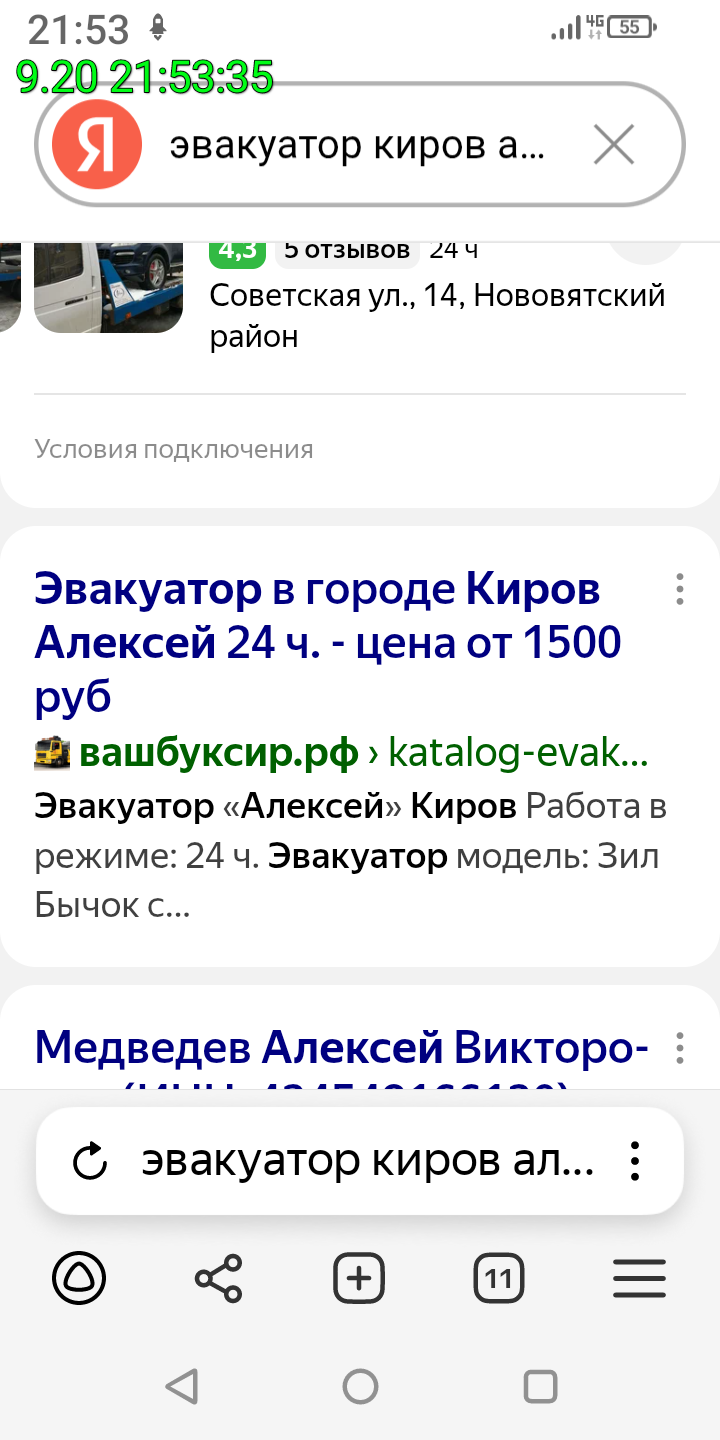
Task: Reload the page in the address bar
Action: pos(91,1161)
